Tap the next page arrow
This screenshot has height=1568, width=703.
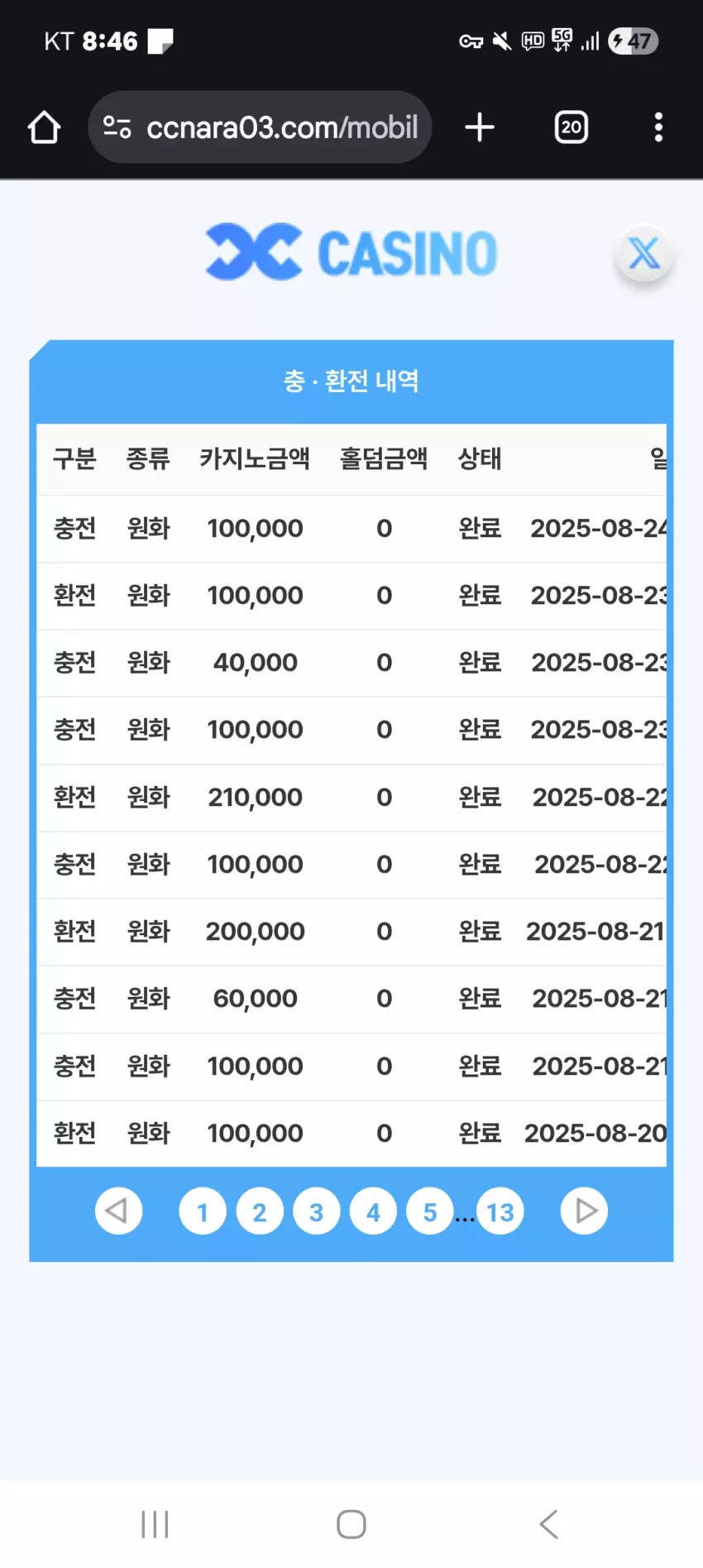pyautogui.click(x=585, y=1211)
